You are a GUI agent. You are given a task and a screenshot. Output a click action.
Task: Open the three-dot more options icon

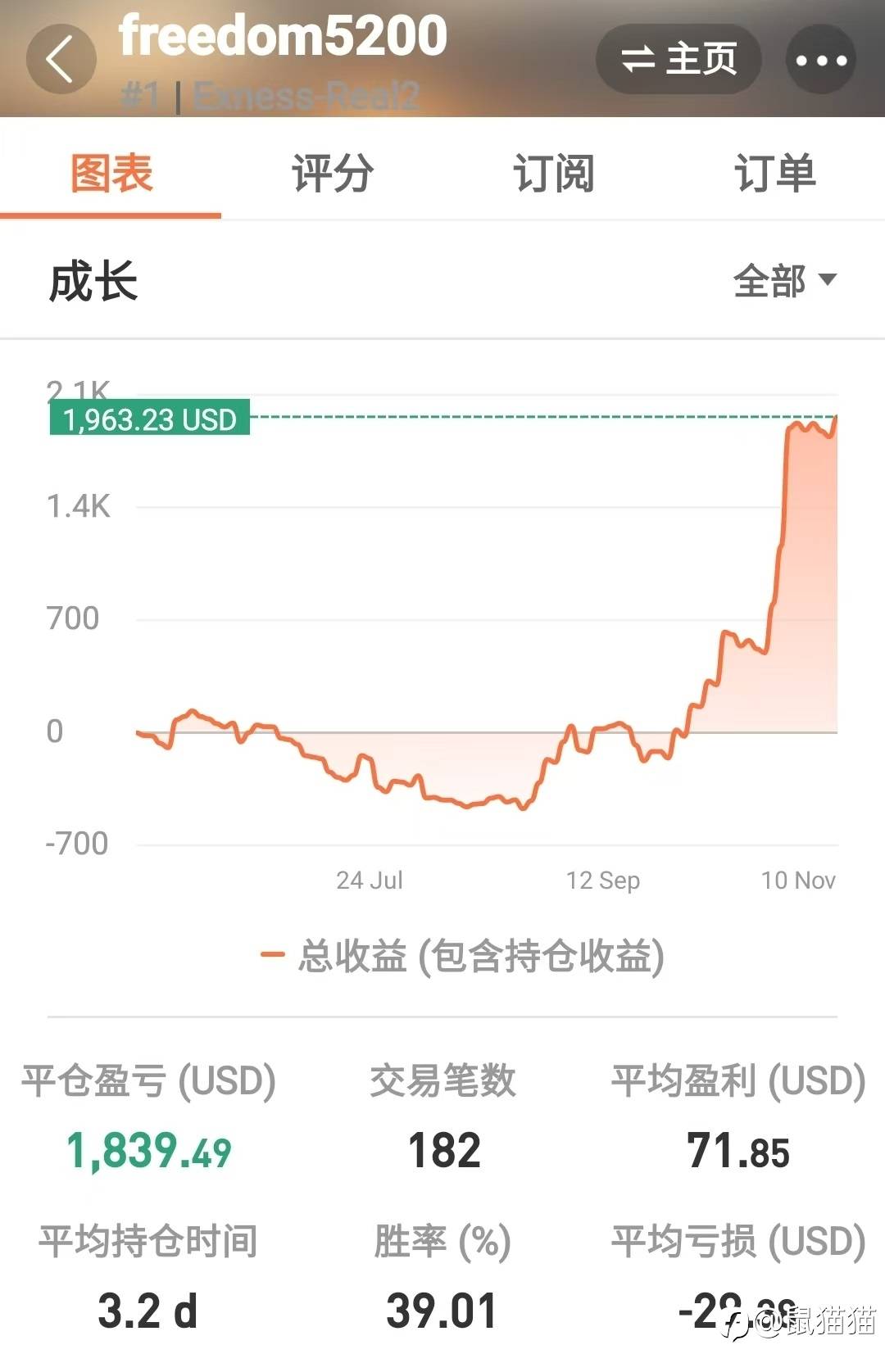(820, 58)
